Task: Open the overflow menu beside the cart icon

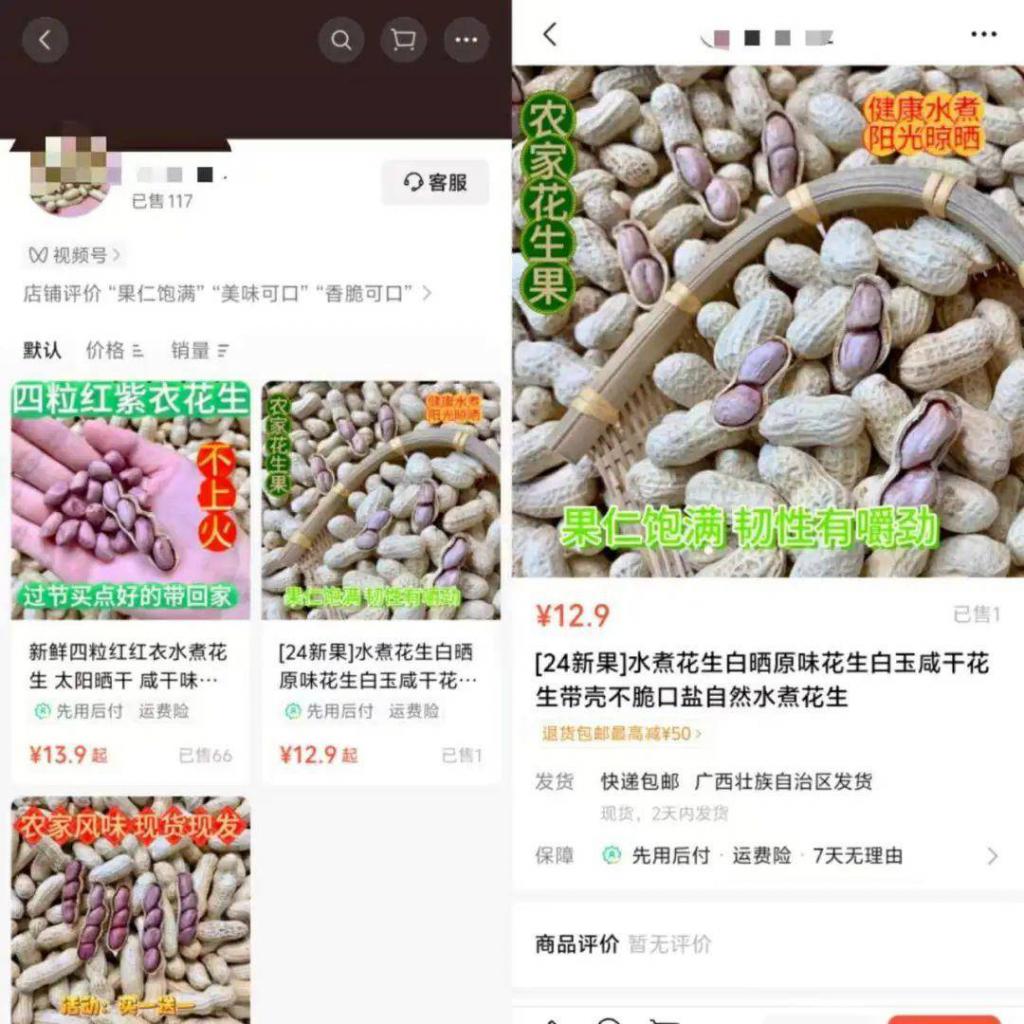Action: [466, 41]
